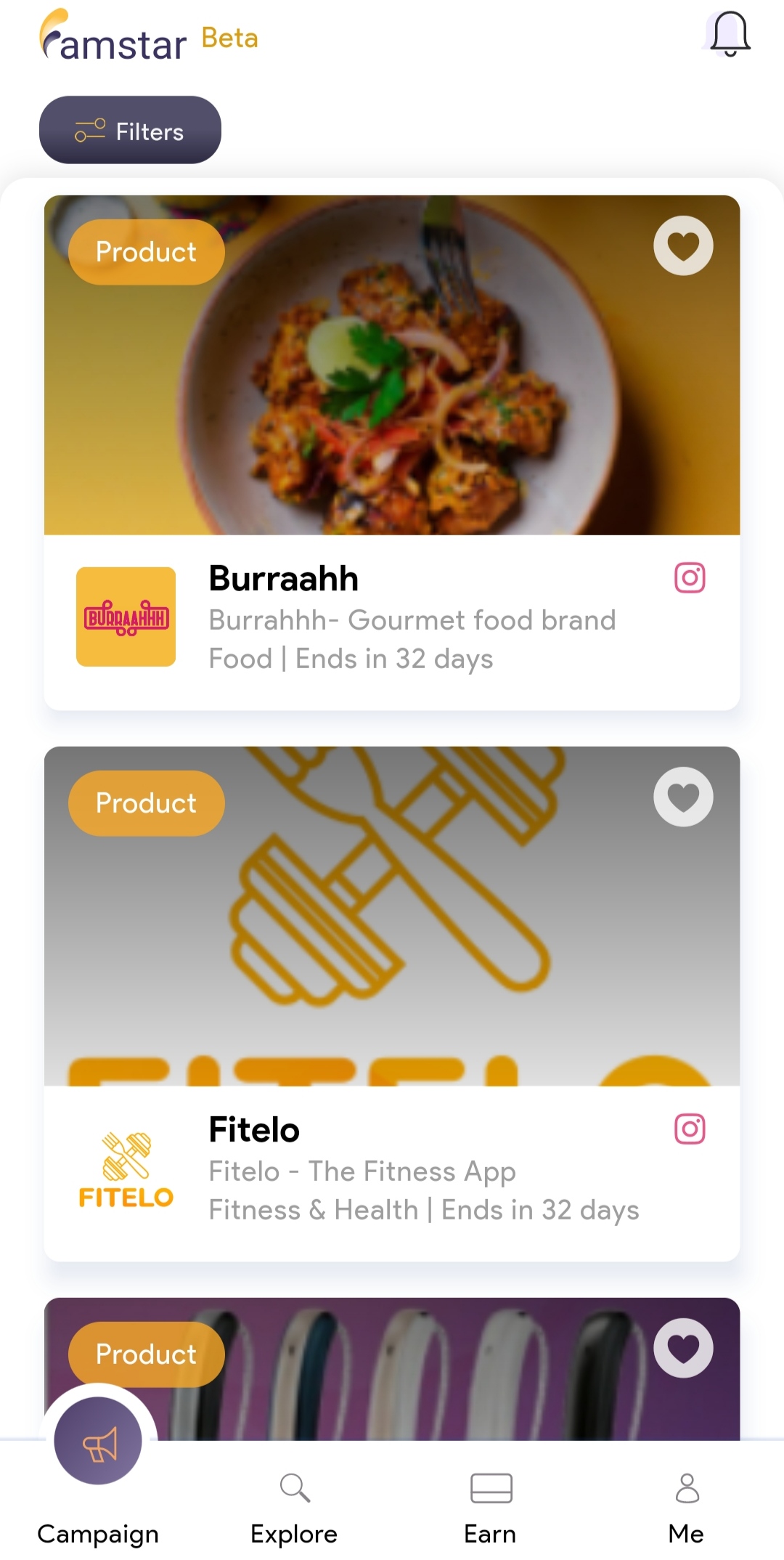This screenshot has height=1560, width=784.
Task: Like the Fitelo campaign with the heart
Action: [683, 797]
